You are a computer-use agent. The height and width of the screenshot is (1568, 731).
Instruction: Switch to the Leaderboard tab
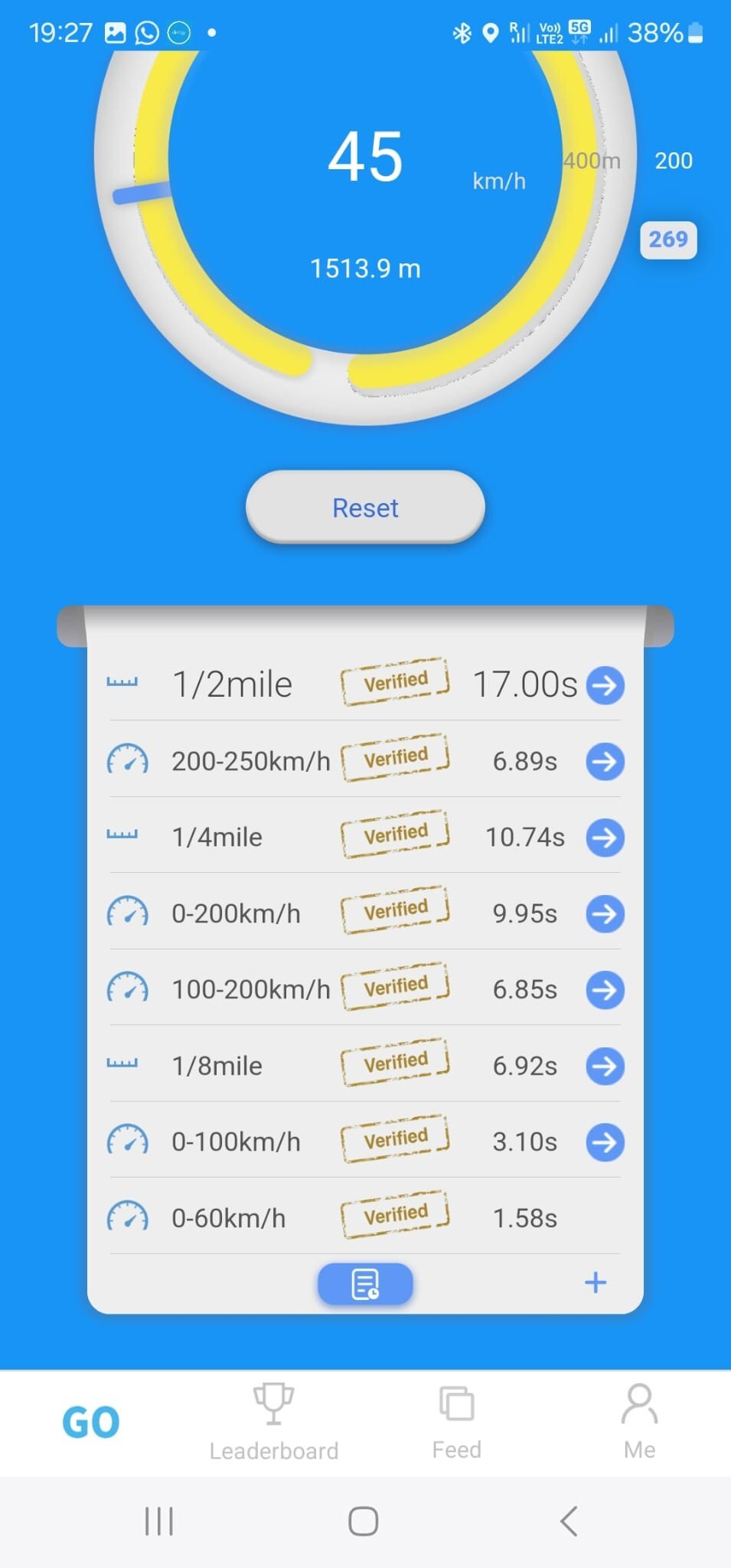[274, 1423]
